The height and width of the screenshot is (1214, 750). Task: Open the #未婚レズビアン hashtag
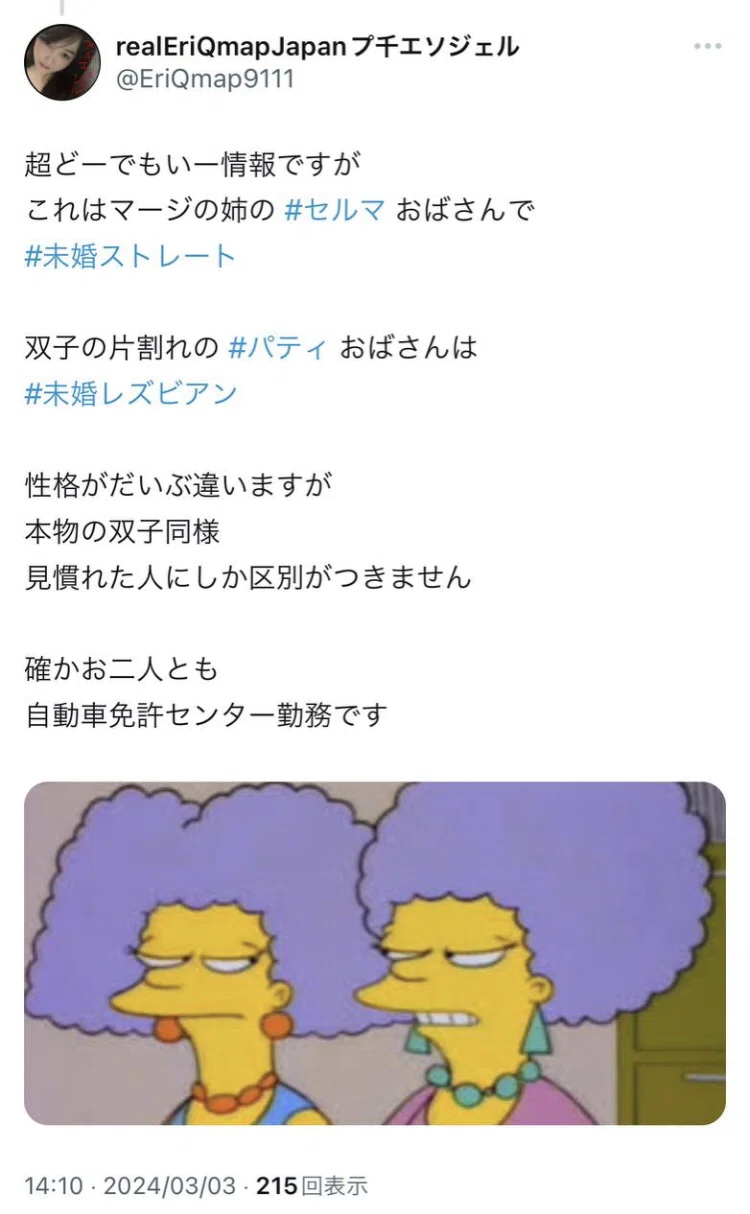pos(130,393)
